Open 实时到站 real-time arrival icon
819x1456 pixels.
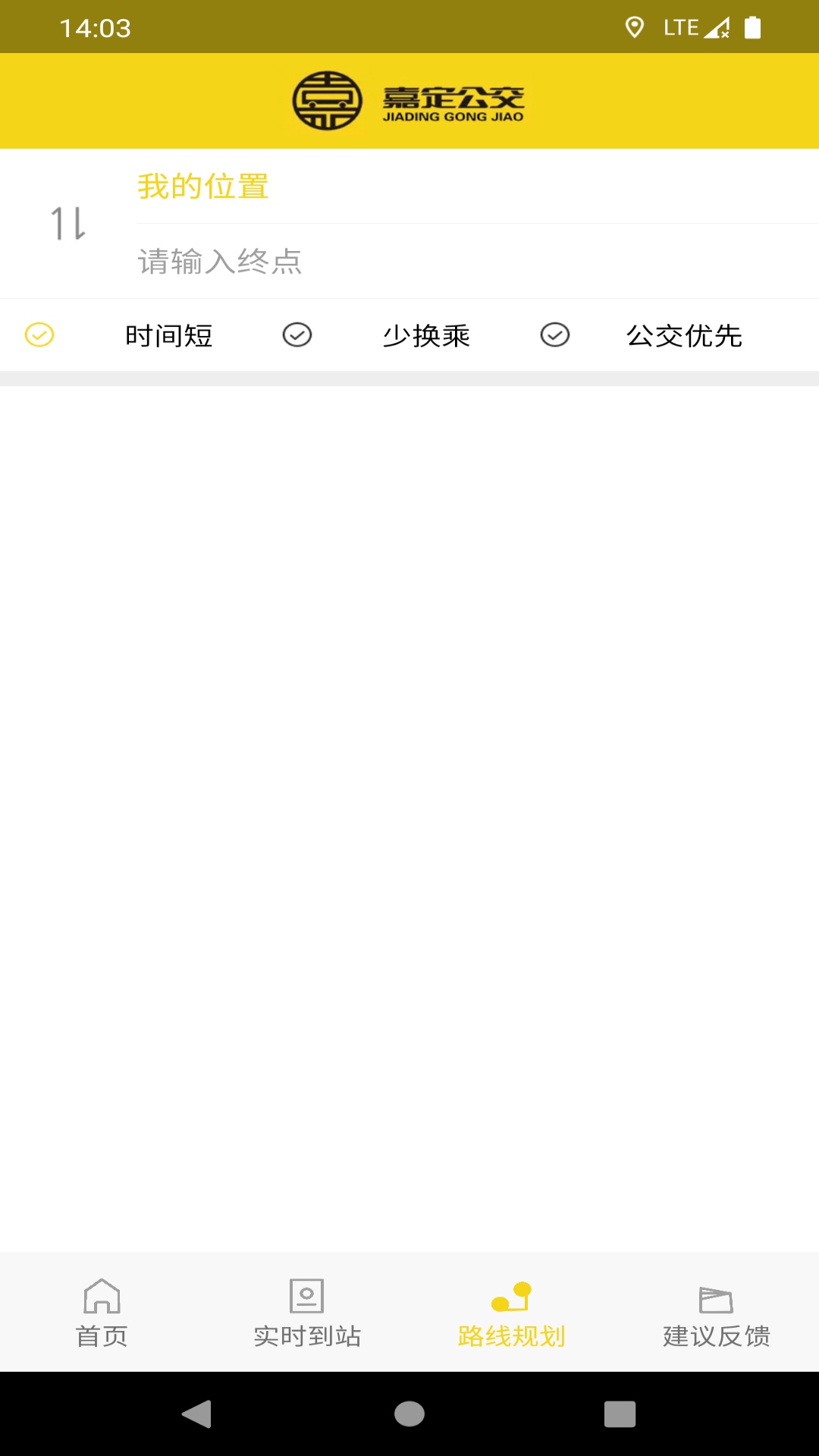(x=306, y=1299)
